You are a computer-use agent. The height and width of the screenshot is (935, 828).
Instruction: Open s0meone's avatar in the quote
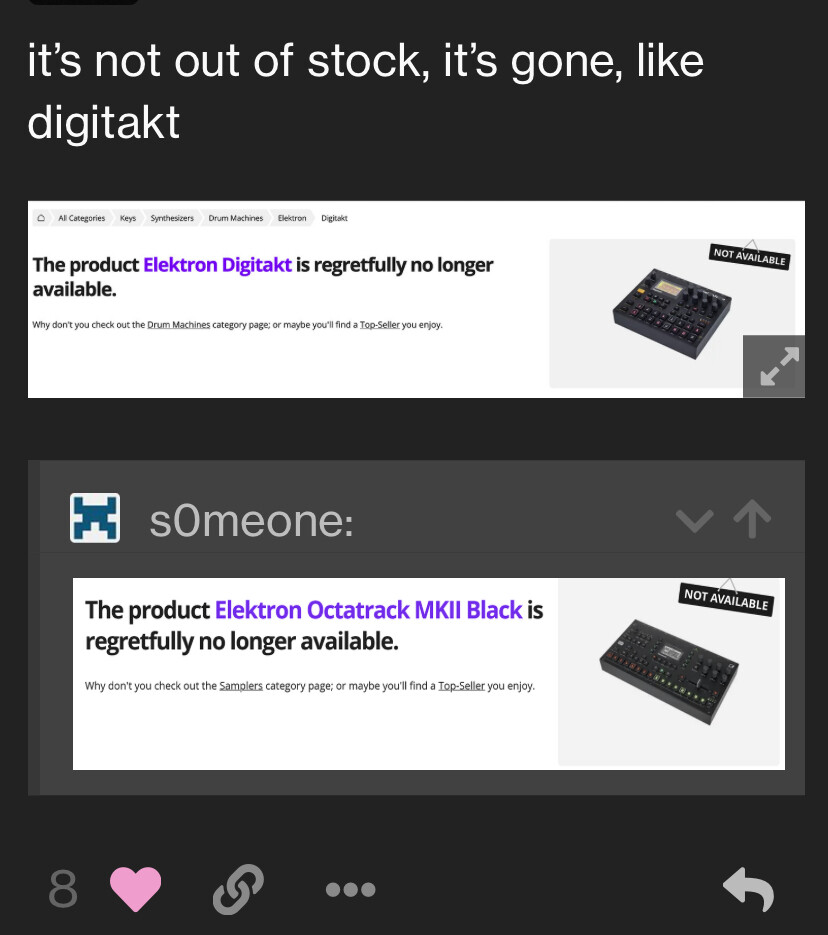pos(95,518)
